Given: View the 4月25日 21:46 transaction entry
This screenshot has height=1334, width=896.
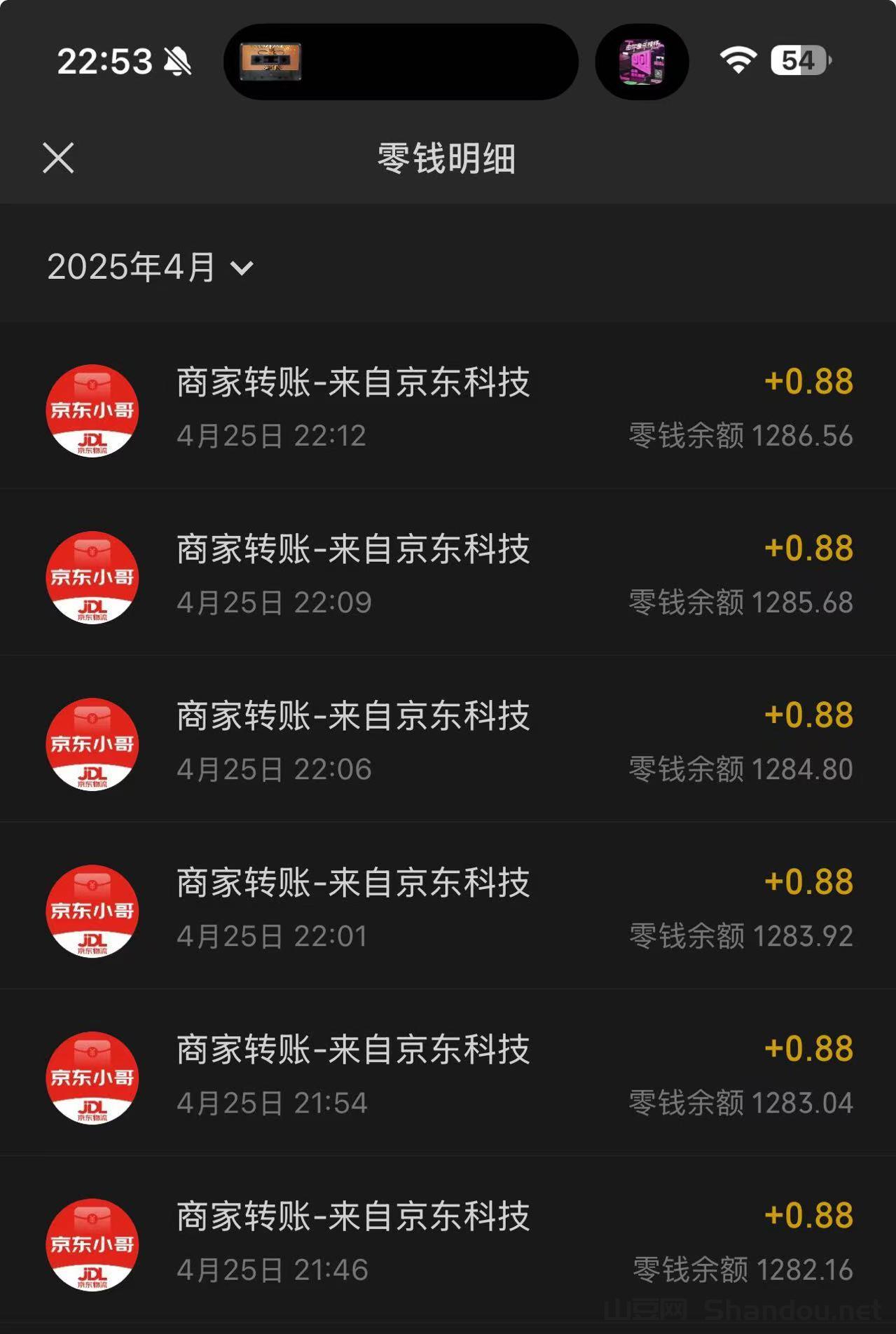Looking at the screenshot, I should point(448,1242).
